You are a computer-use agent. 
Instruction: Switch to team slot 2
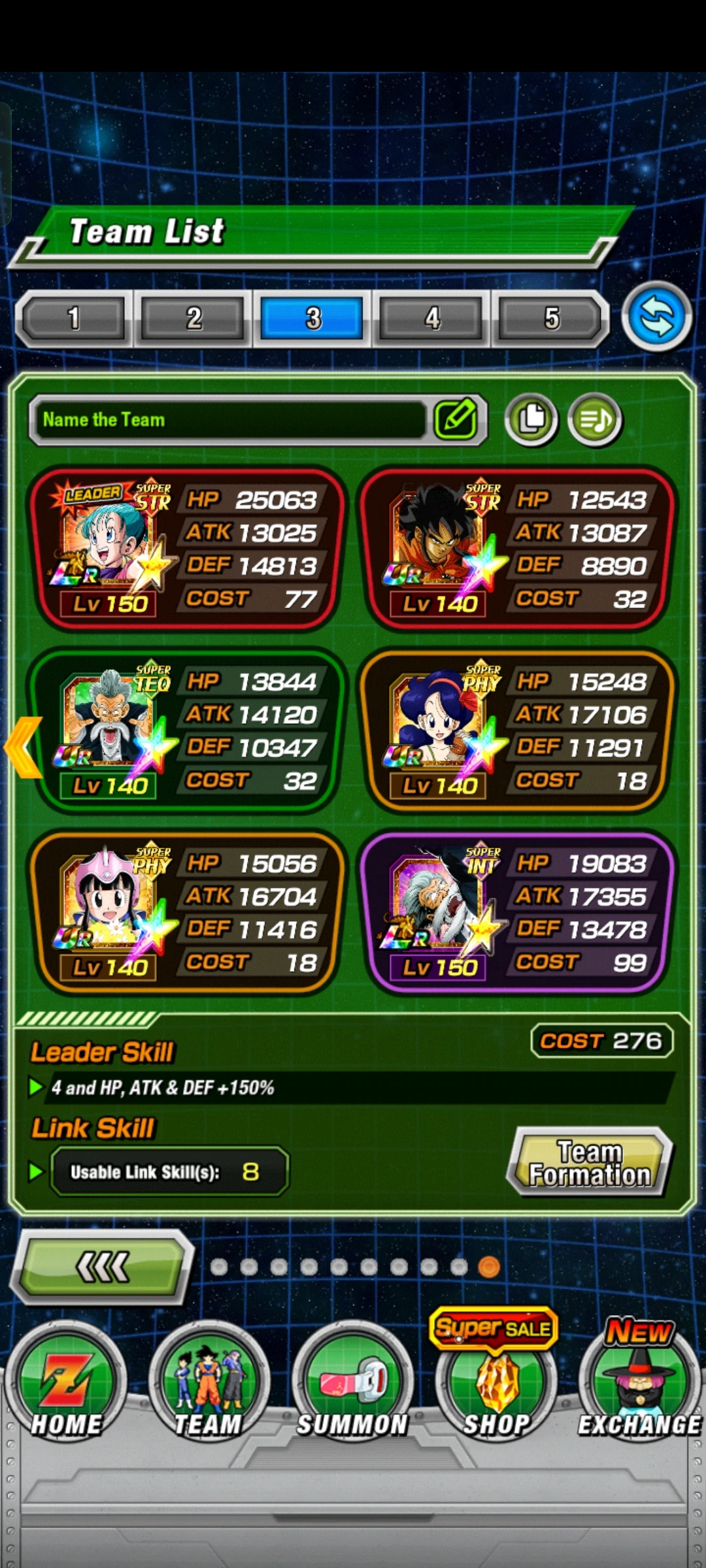pyautogui.click(x=193, y=318)
